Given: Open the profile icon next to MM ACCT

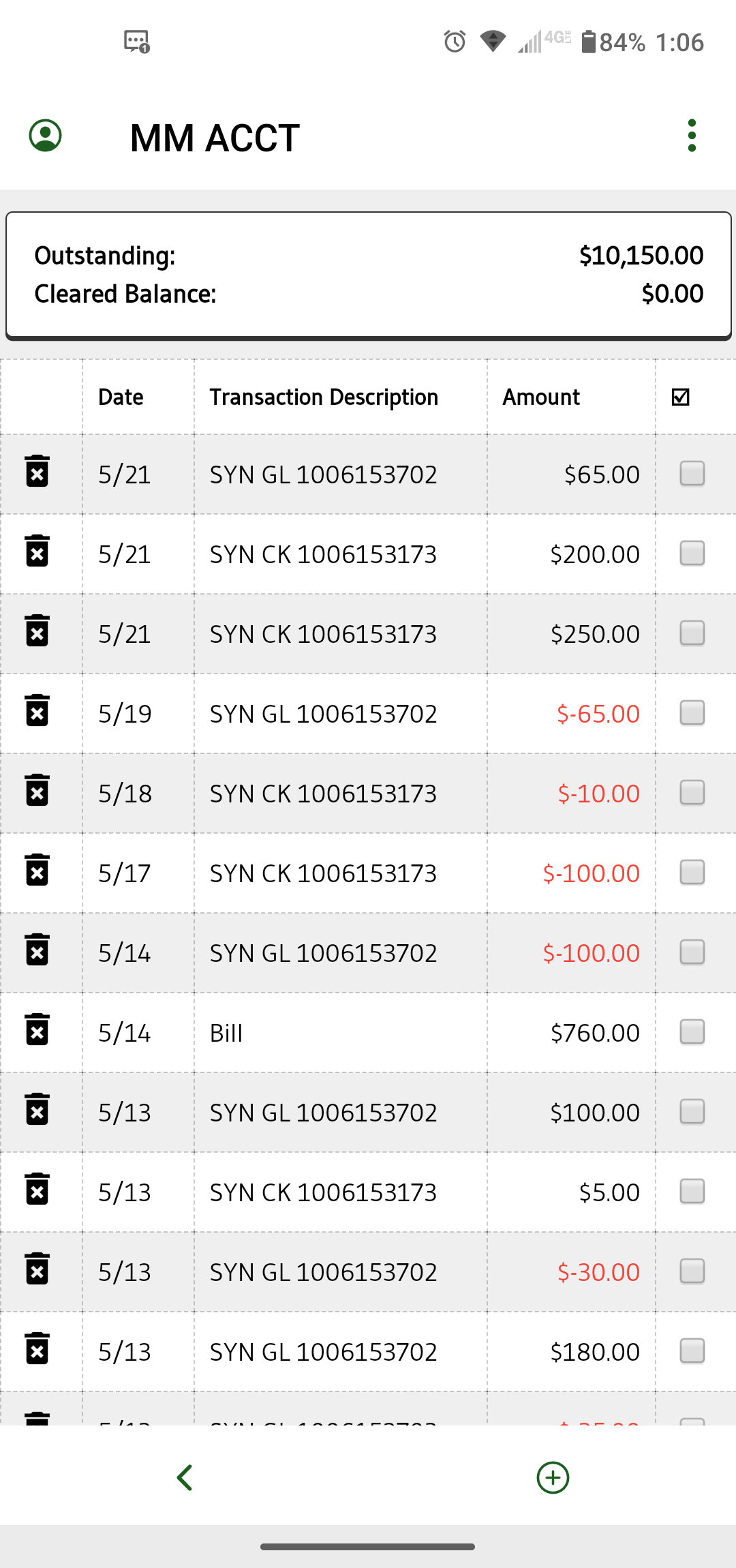Looking at the screenshot, I should [x=46, y=136].
